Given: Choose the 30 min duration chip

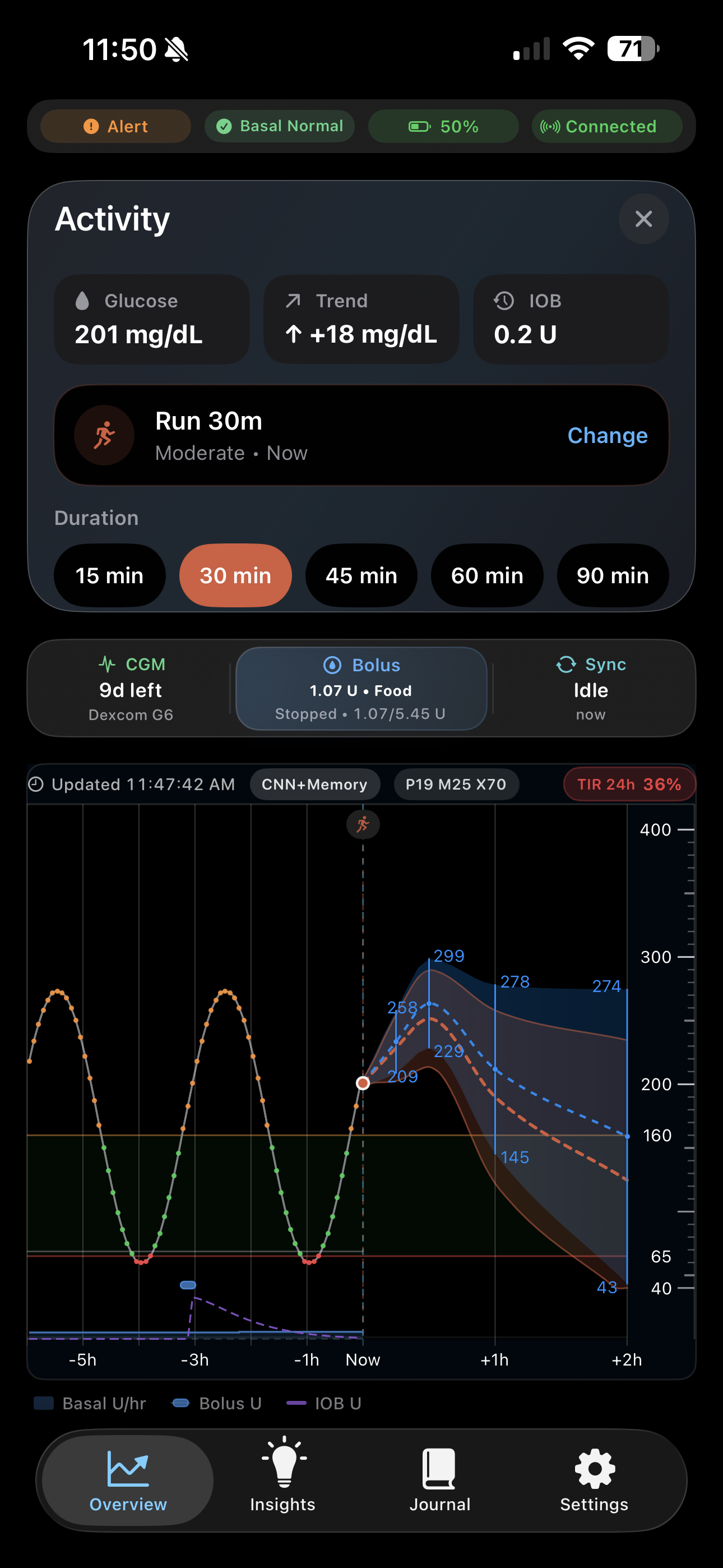Looking at the screenshot, I should pyautogui.click(x=235, y=575).
